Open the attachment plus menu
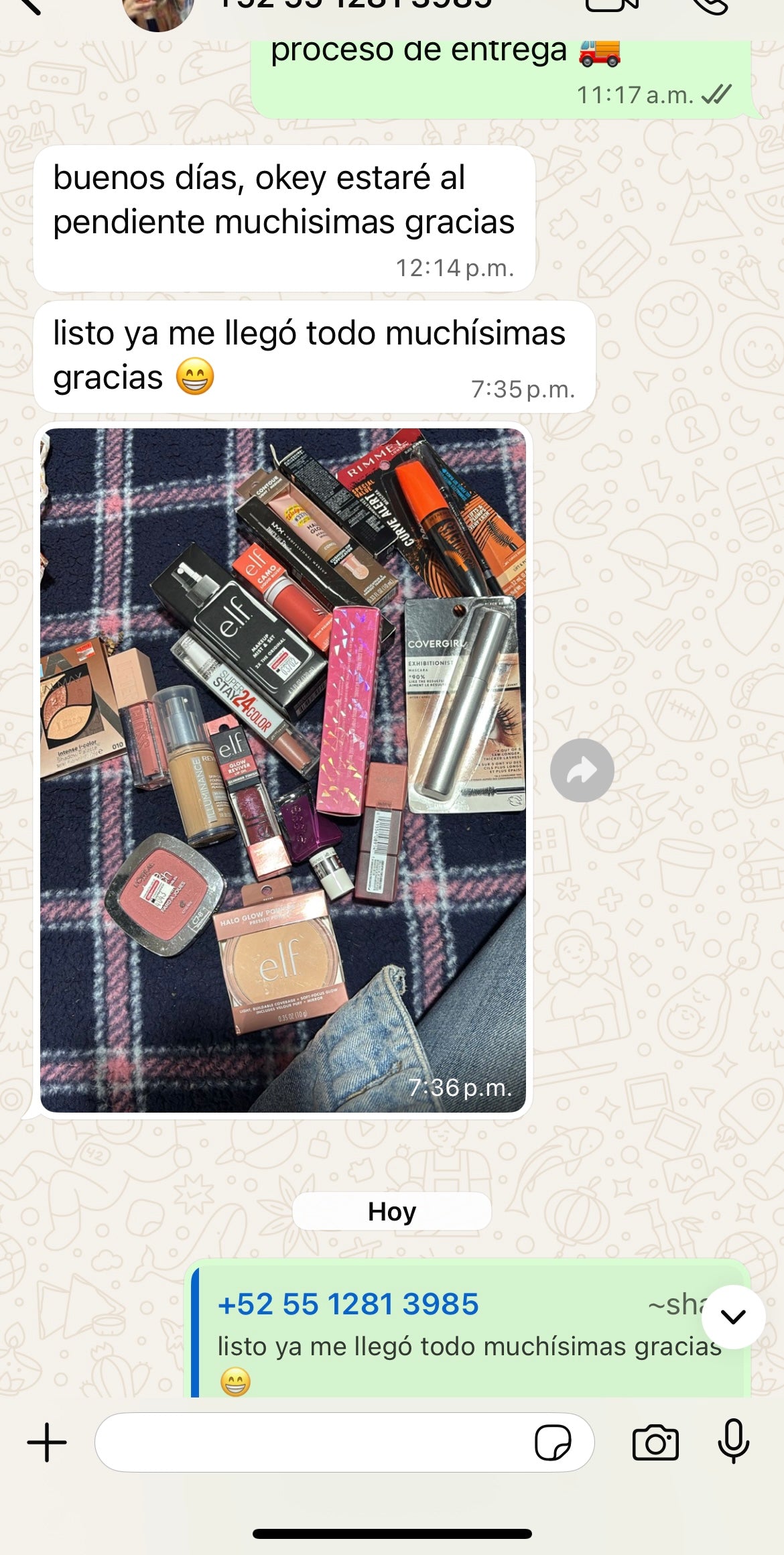Screen dimensions: 784x1555 tap(47, 1442)
